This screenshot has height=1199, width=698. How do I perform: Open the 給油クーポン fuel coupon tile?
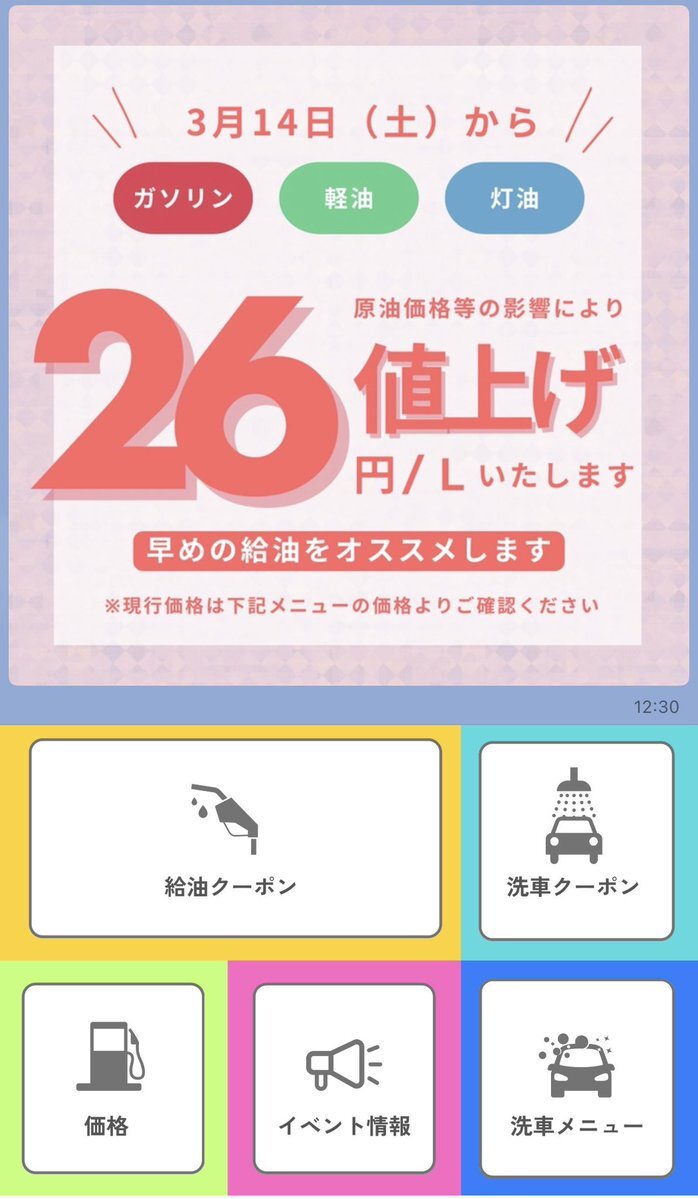click(x=235, y=838)
